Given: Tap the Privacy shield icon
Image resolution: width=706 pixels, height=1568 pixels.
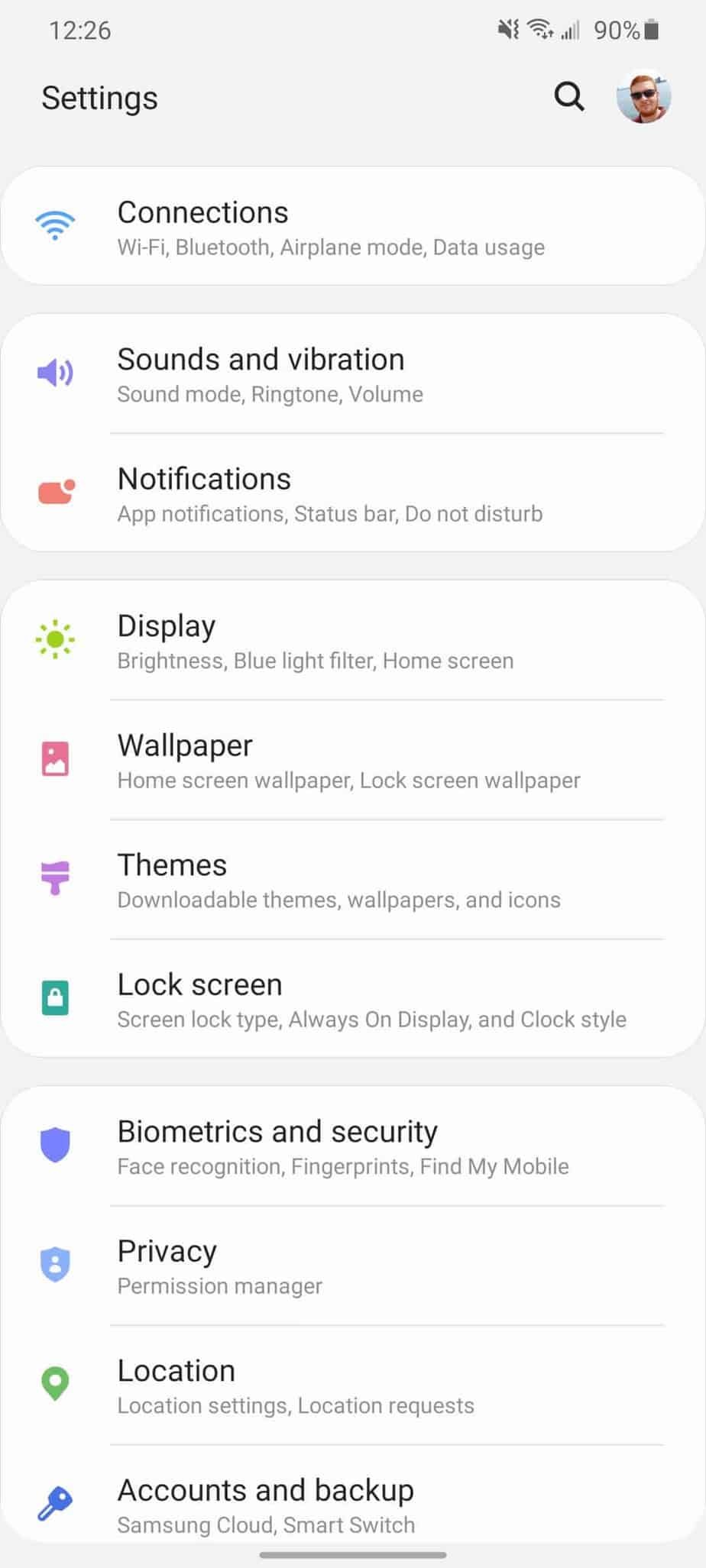Looking at the screenshot, I should coord(55,1264).
